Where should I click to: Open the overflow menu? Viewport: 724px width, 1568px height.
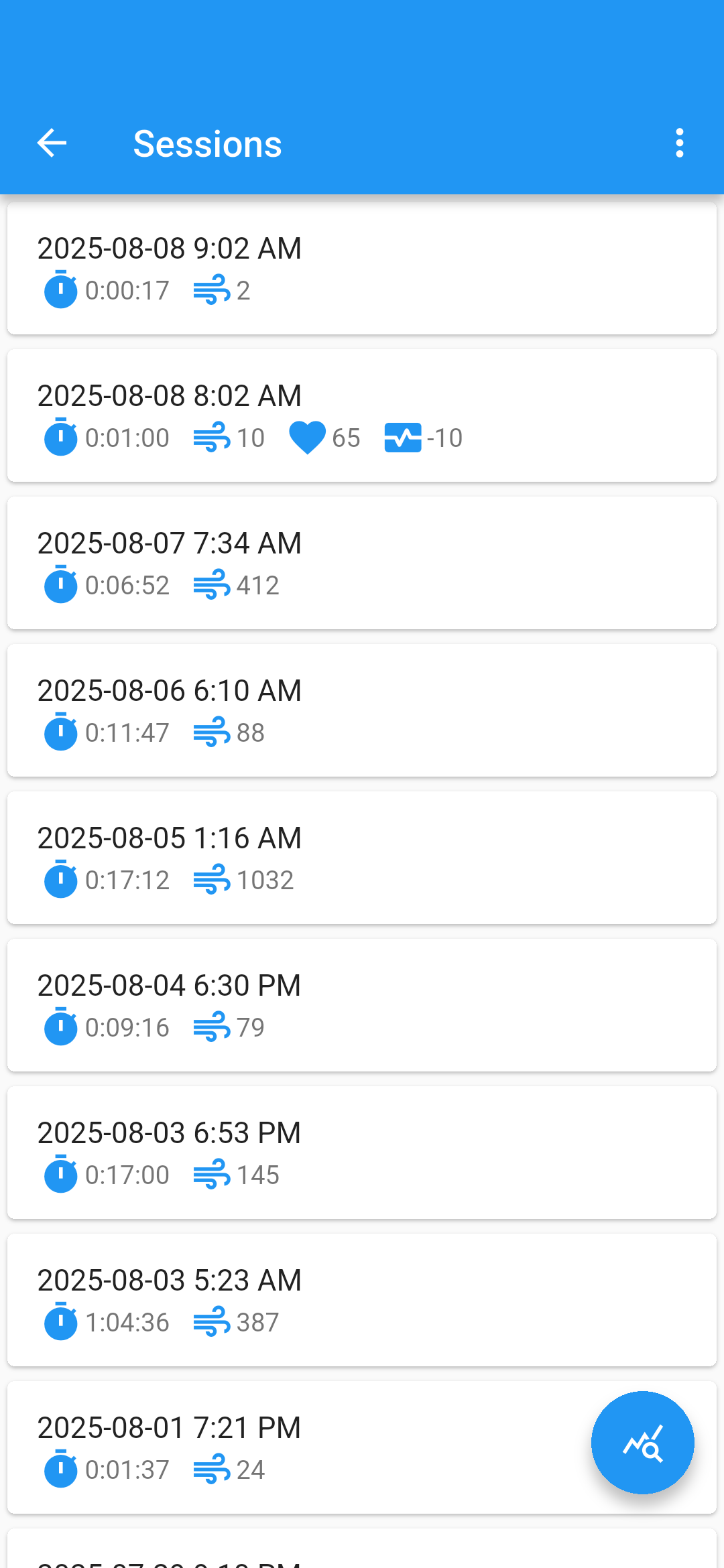click(679, 143)
